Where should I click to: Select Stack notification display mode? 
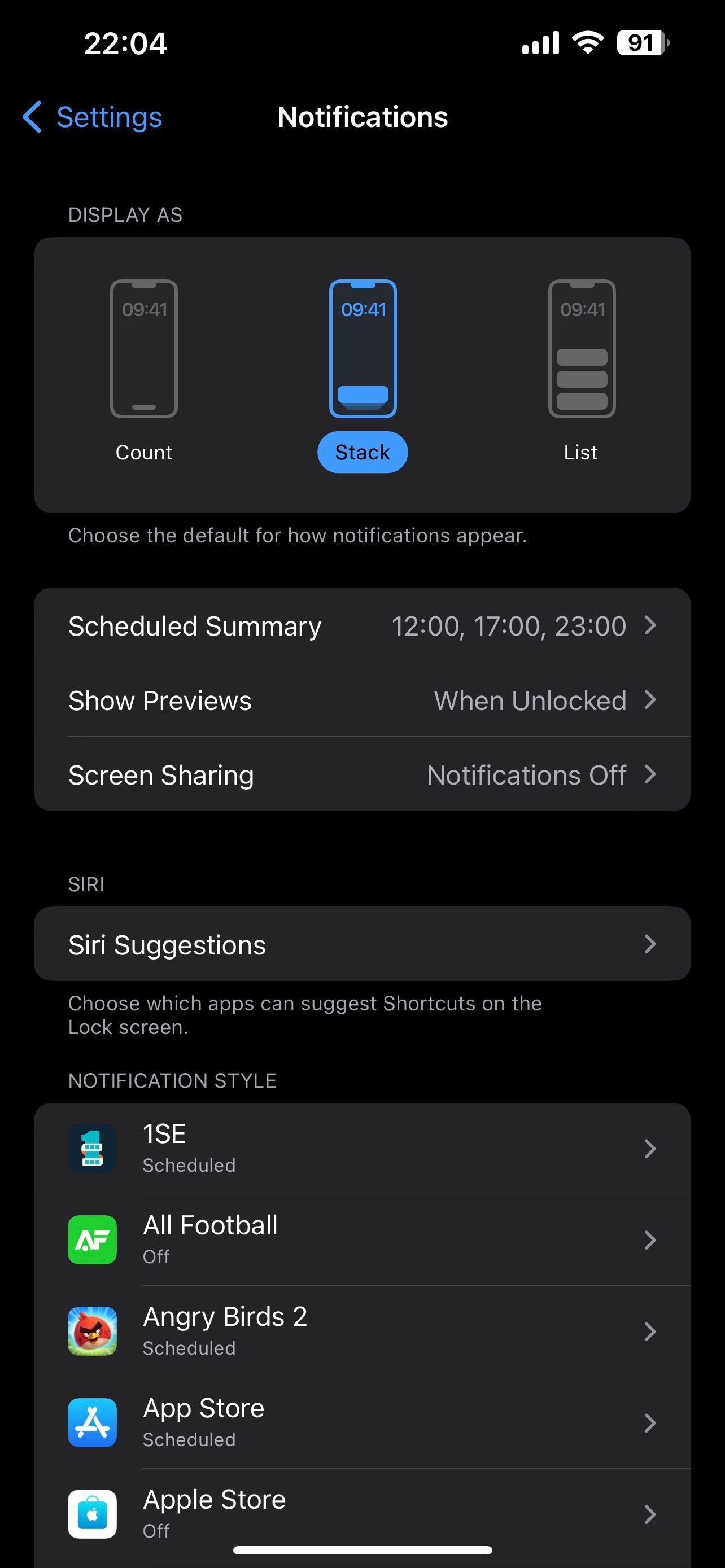(362, 452)
